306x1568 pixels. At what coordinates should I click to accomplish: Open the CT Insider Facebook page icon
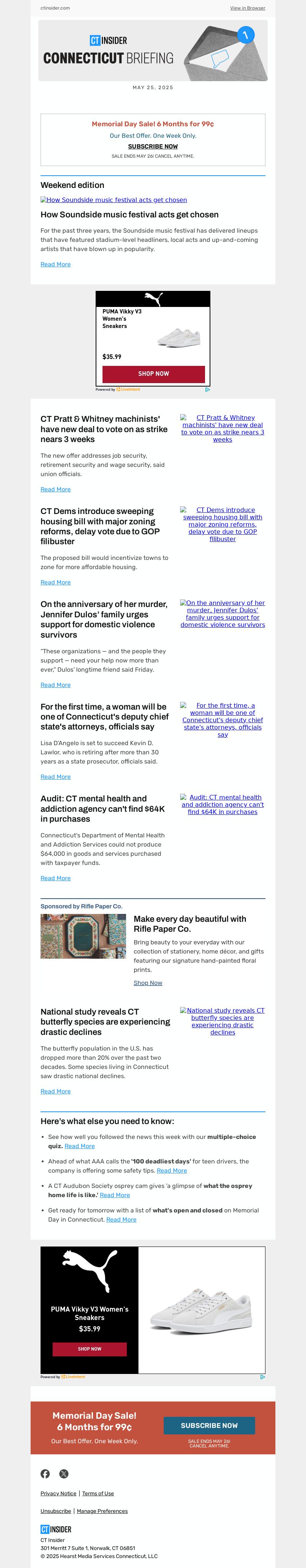pos(45,1473)
